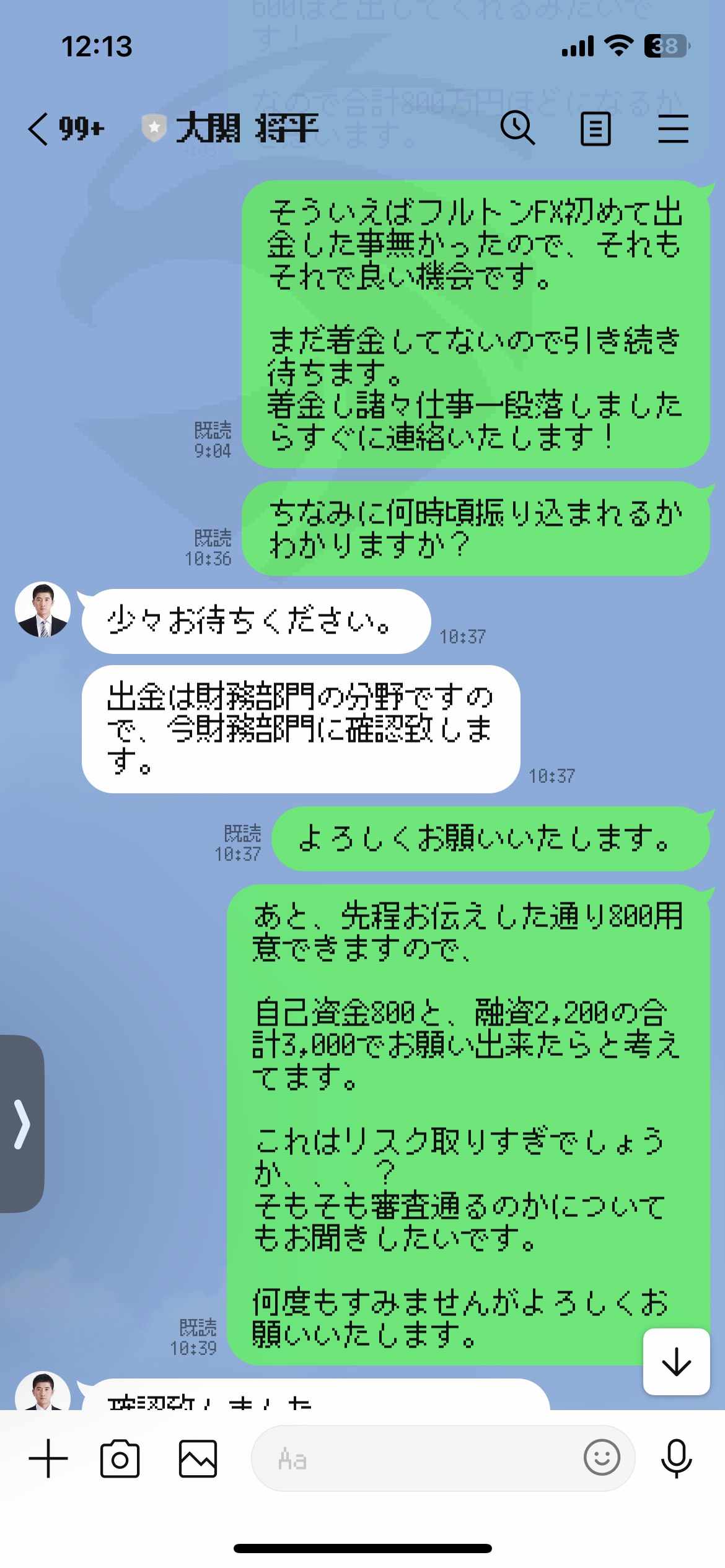Screen dimensions: 725x1568
Task: Open the emoji and sticker picker
Action: pyautogui.click(x=602, y=1458)
